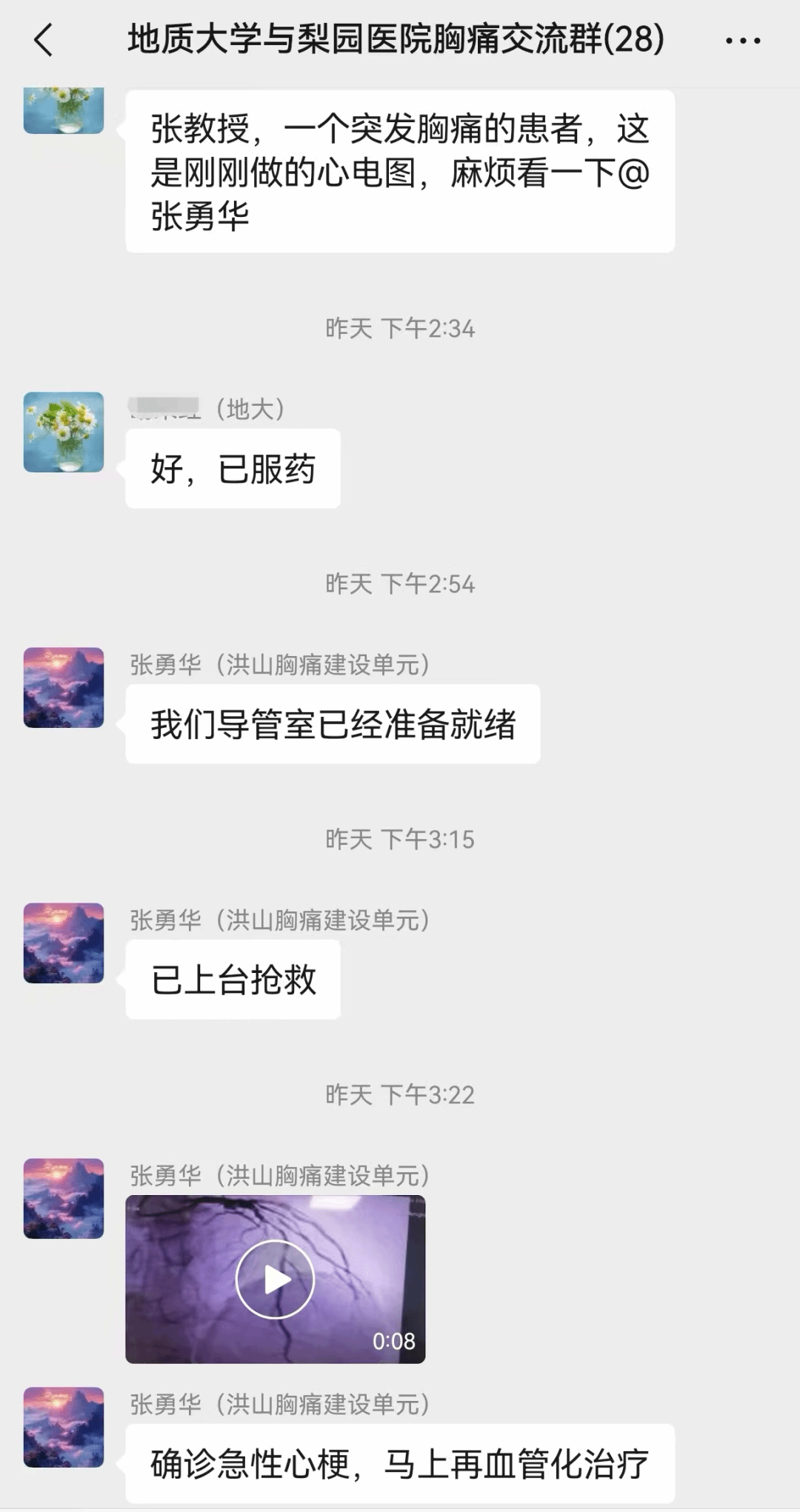Open the group chat overflow menu
The image size is (800, 1512).
click(742, 41)
